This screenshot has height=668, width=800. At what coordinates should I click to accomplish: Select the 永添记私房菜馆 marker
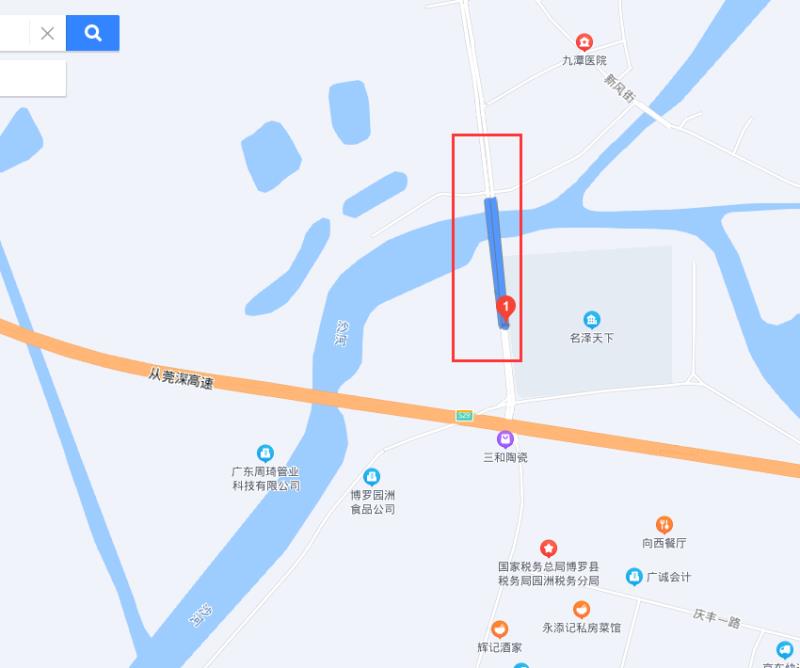(581, 609)
